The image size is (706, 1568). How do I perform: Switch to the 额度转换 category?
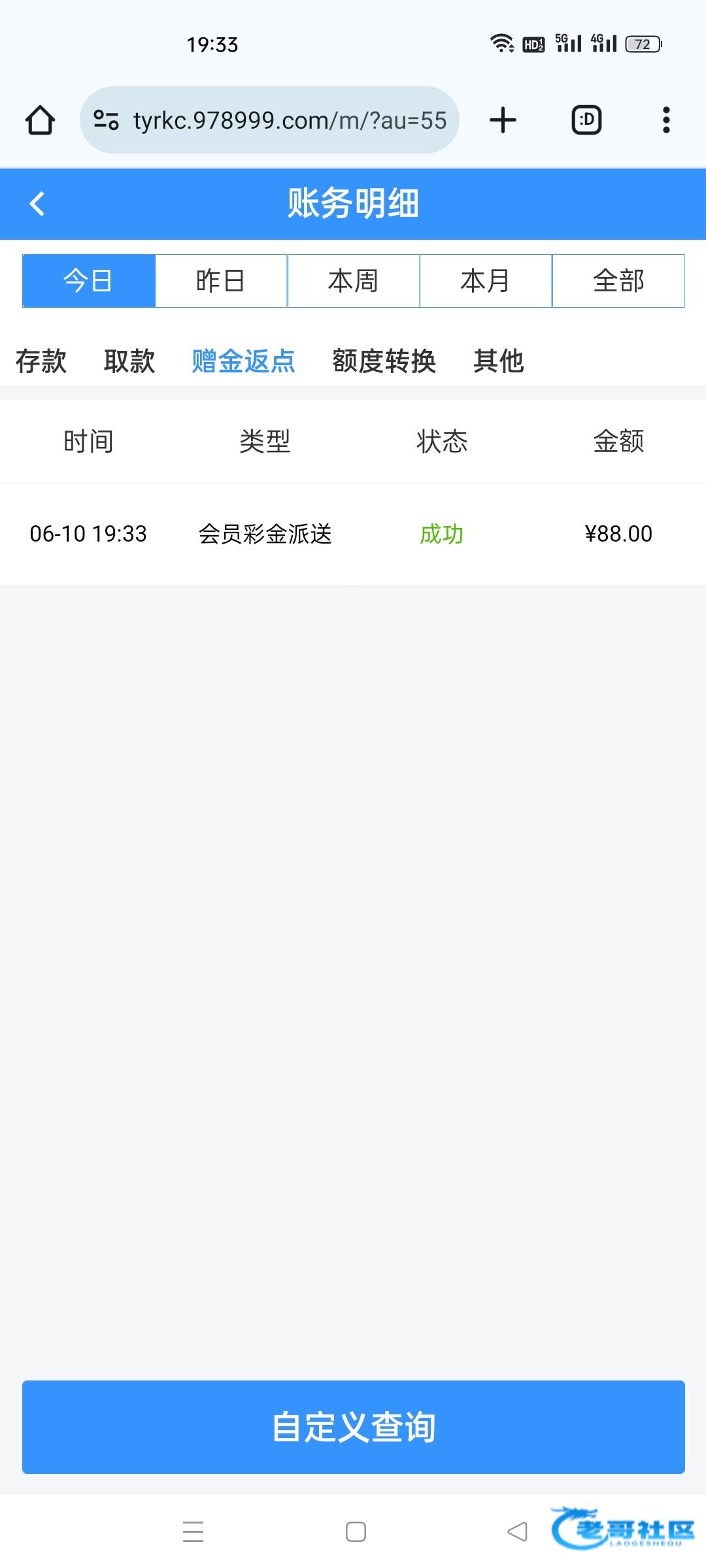pyautogui.click(x=384, y=361)
